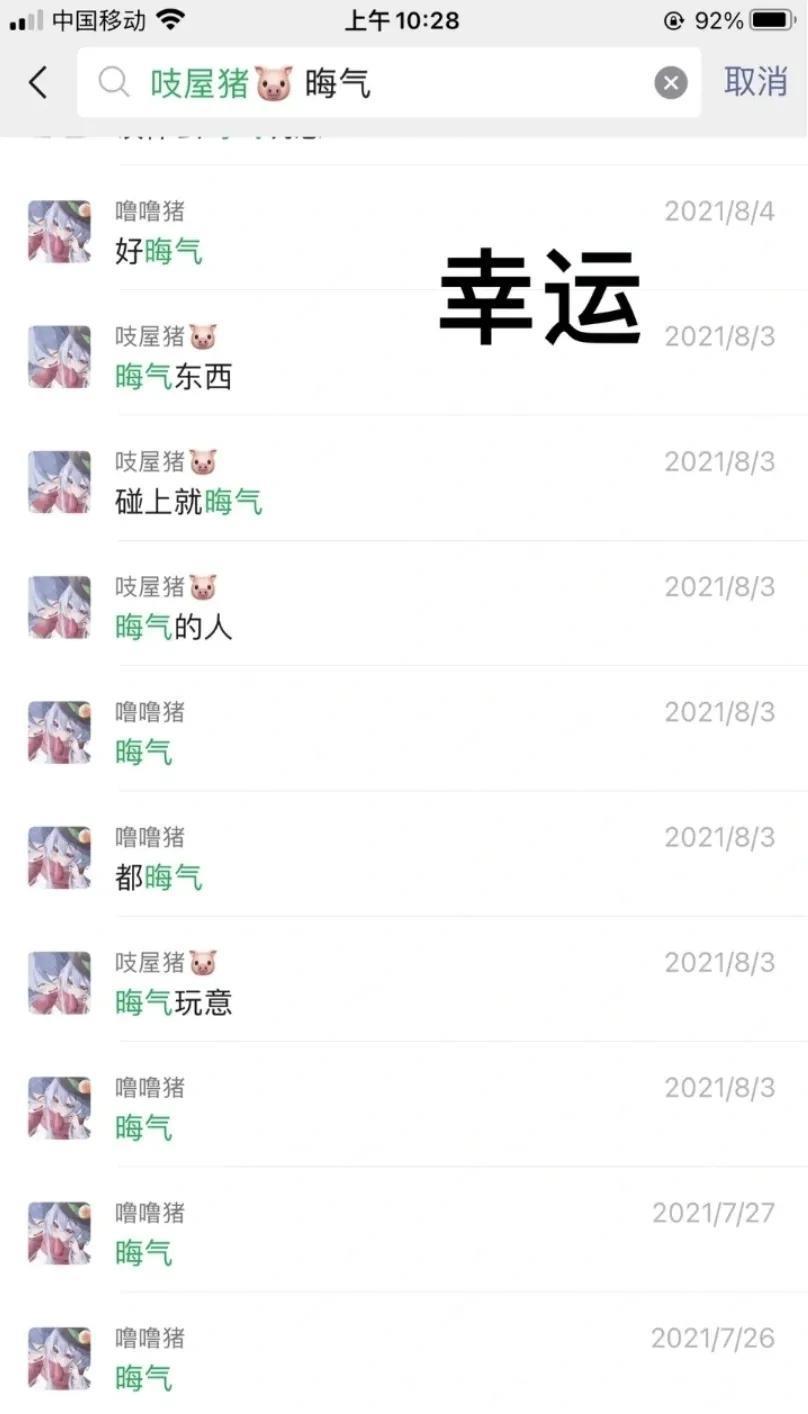
Task: Tap 取消 to cancel the search
Action: point(756,83)
